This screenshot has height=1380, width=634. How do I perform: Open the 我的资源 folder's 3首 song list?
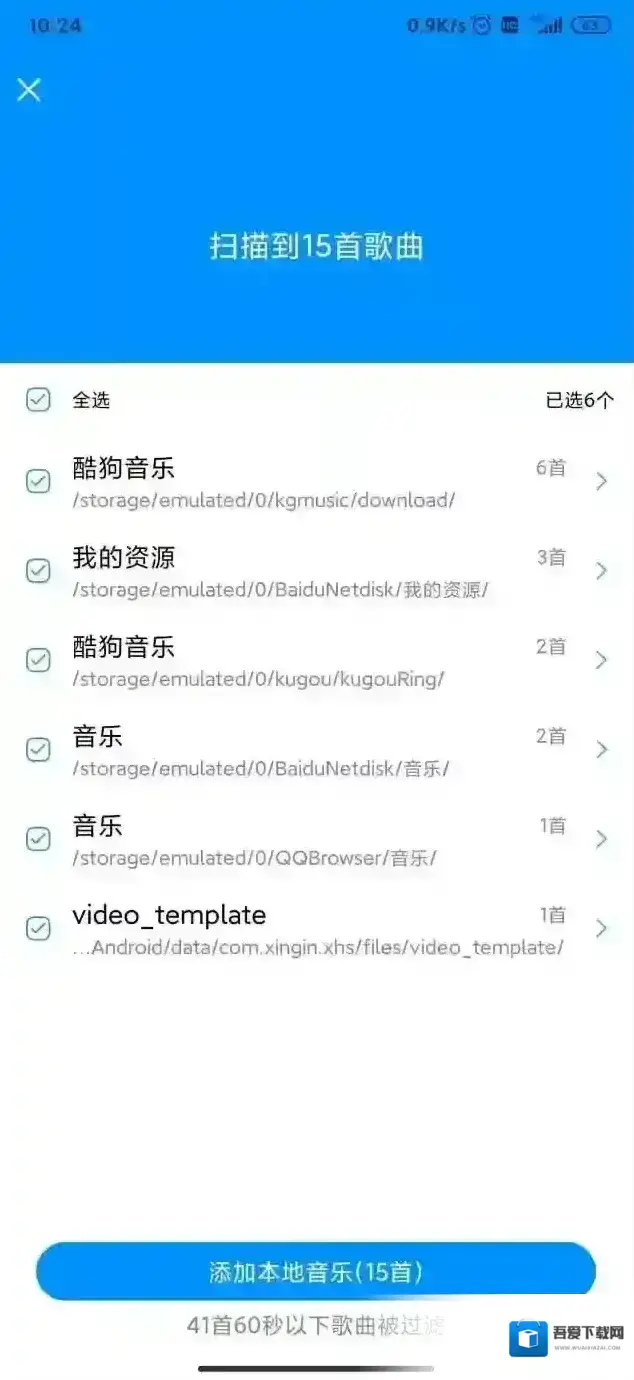pyautogui.click(x=601, y=571)
